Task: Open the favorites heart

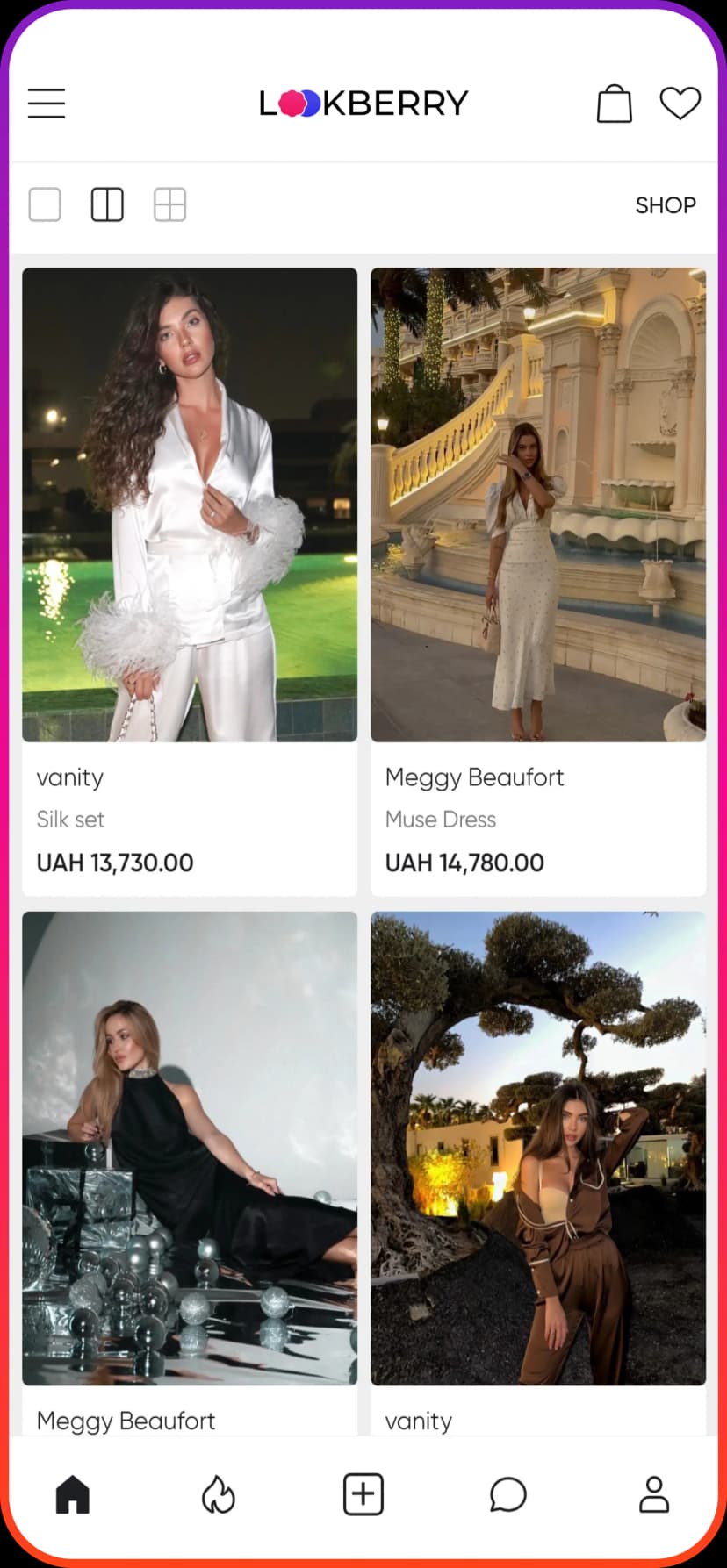Action: pos(680,104)
